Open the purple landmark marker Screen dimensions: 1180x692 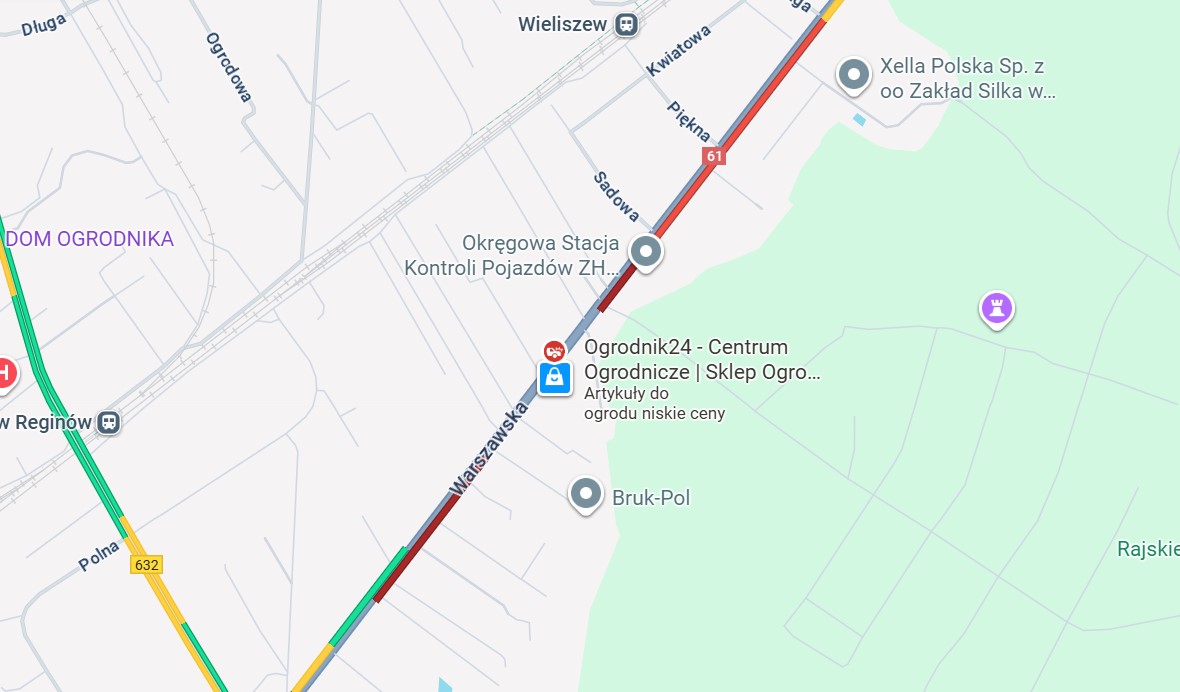[x=995, y=307]
